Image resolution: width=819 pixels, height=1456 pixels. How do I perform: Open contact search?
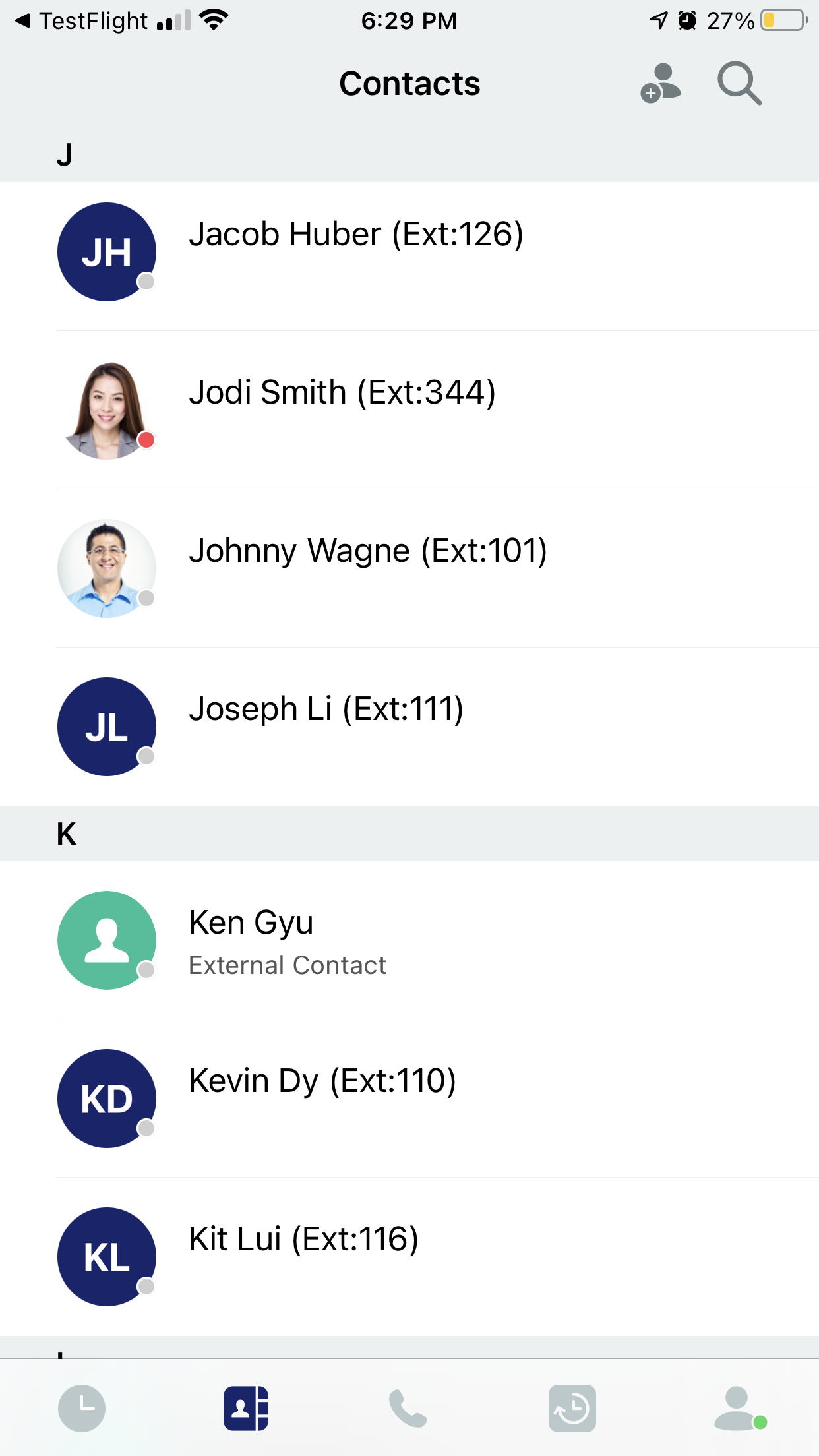pyautogui.click(x=739, y=84)
